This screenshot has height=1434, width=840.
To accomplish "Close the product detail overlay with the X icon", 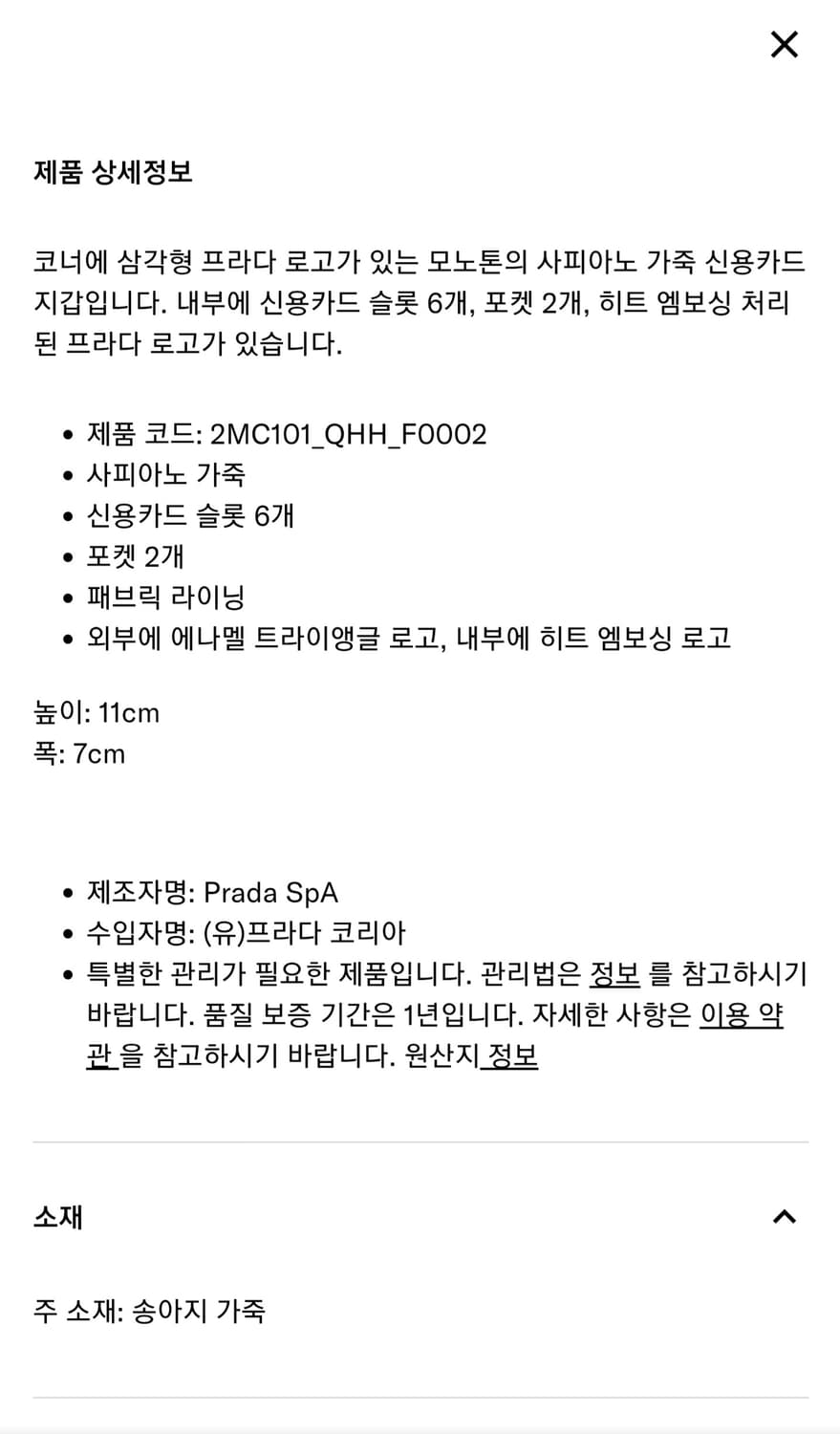I will point(784,44).
